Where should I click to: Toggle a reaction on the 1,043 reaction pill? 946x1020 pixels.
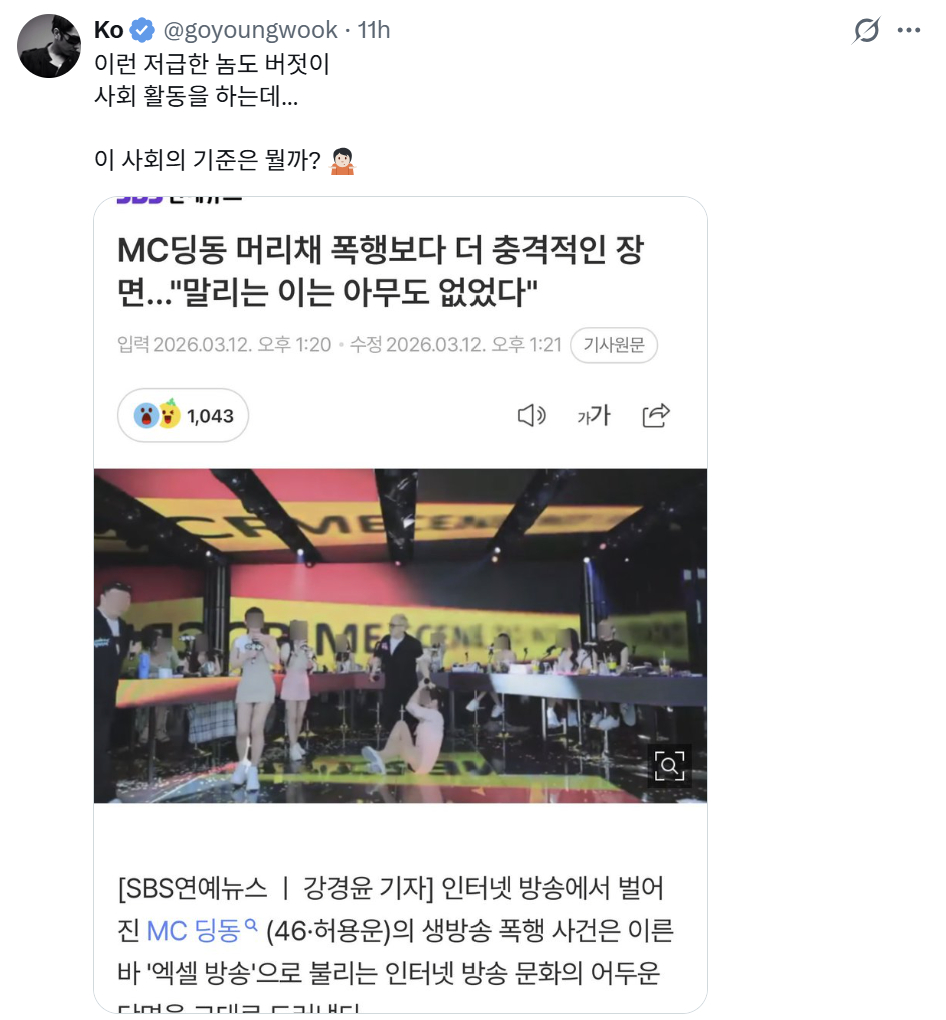[183, 415]
